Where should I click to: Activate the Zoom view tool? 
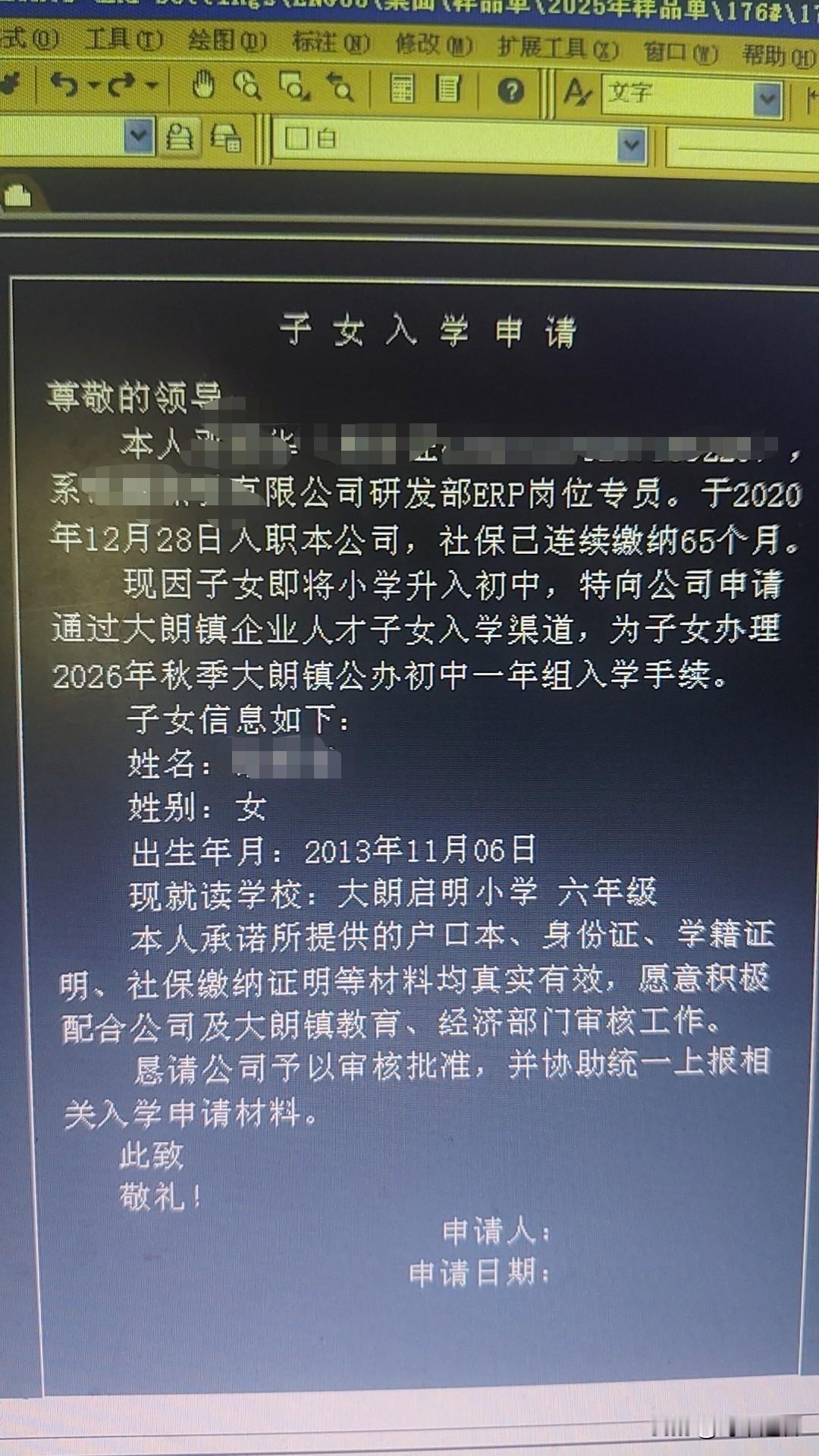pyautogui.click(x=248, y=89)
